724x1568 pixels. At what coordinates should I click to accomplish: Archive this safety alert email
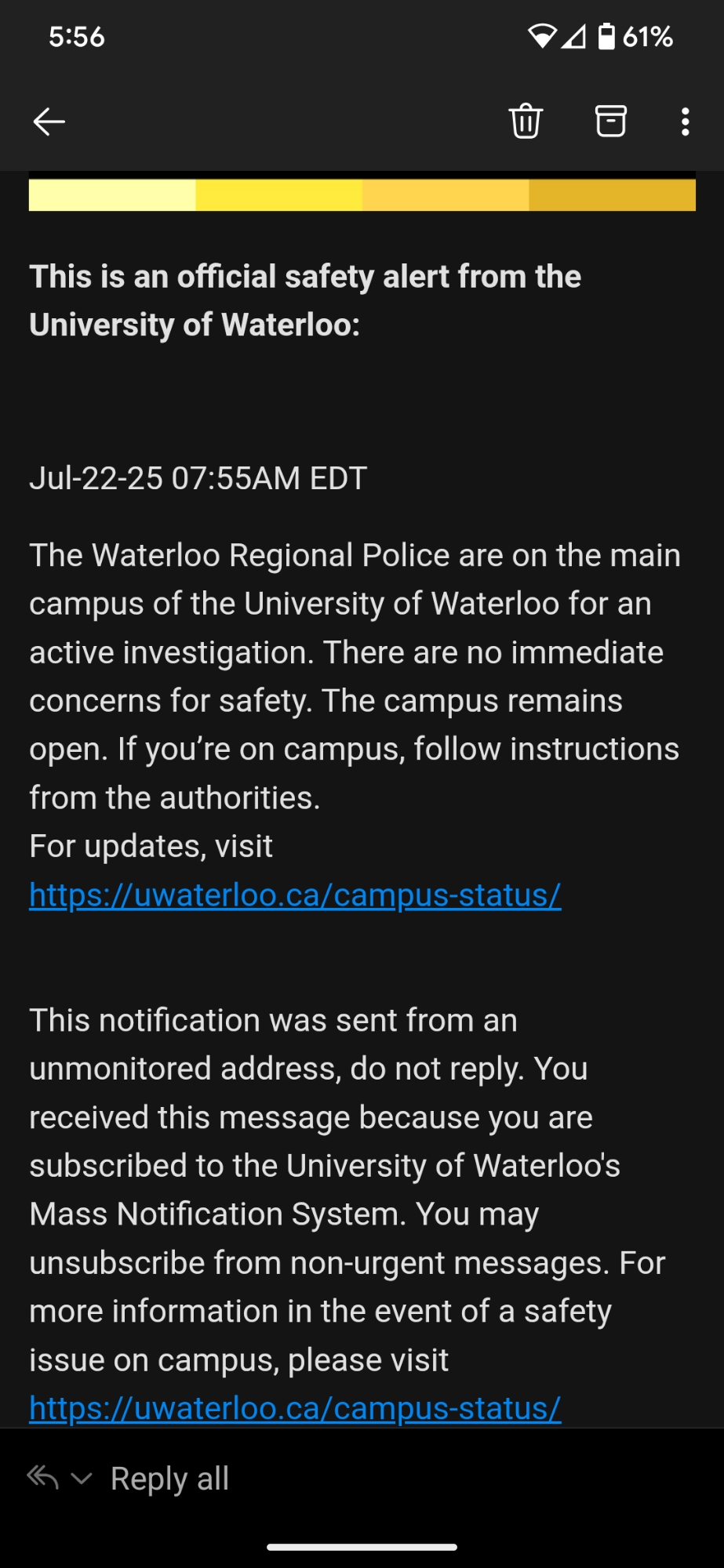[610, 122]
